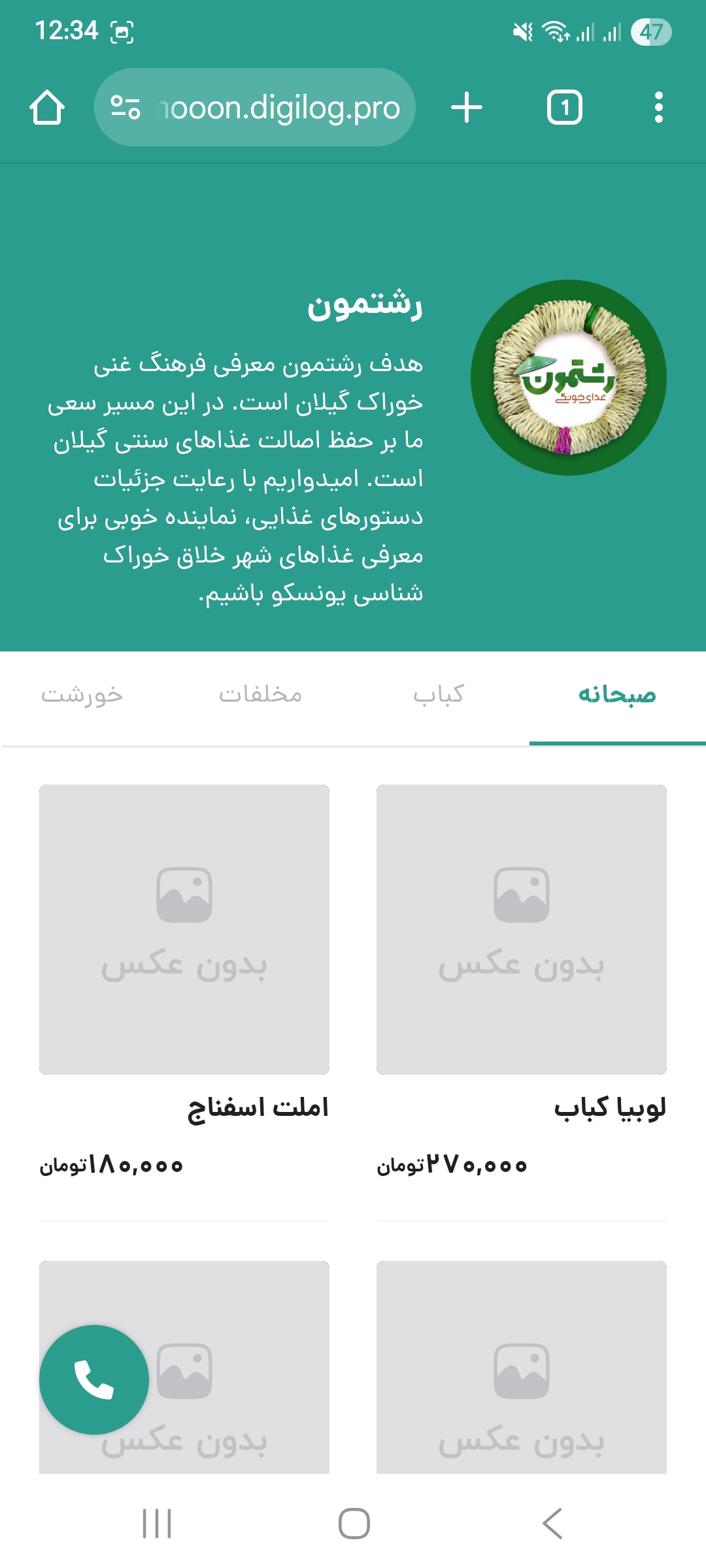Open a new browser tab

tap(467, 108)
